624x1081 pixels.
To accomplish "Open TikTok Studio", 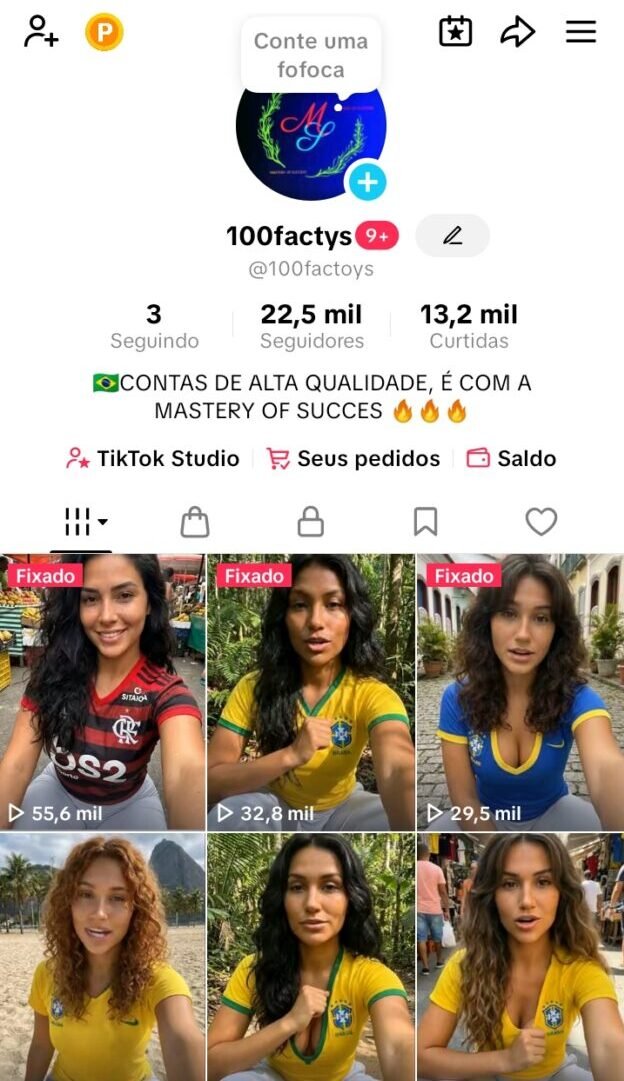I will tap(153, 458).
